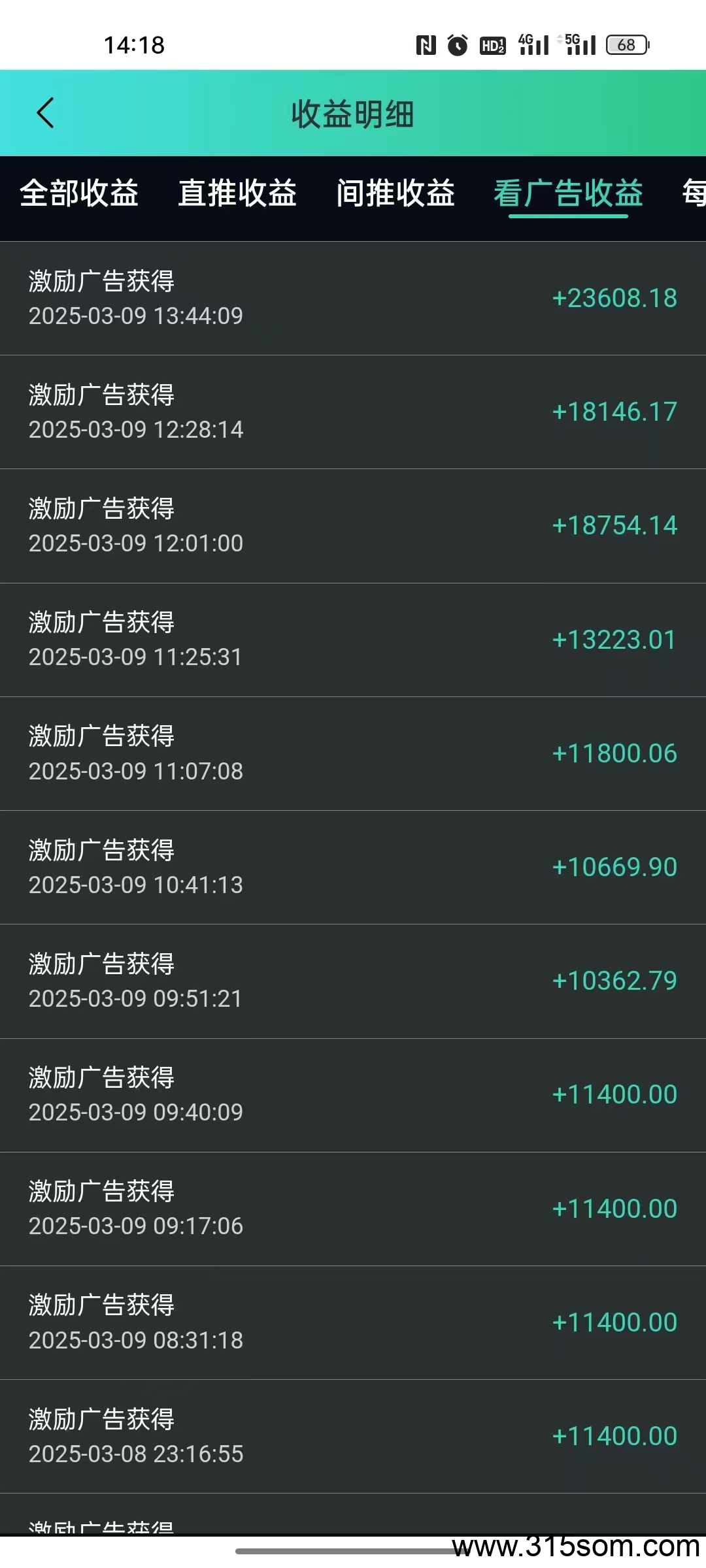Viewport: 706px width, 1568px height.
Task: Switch to the 间推收益 tab
Action: (x=395, y=193)
